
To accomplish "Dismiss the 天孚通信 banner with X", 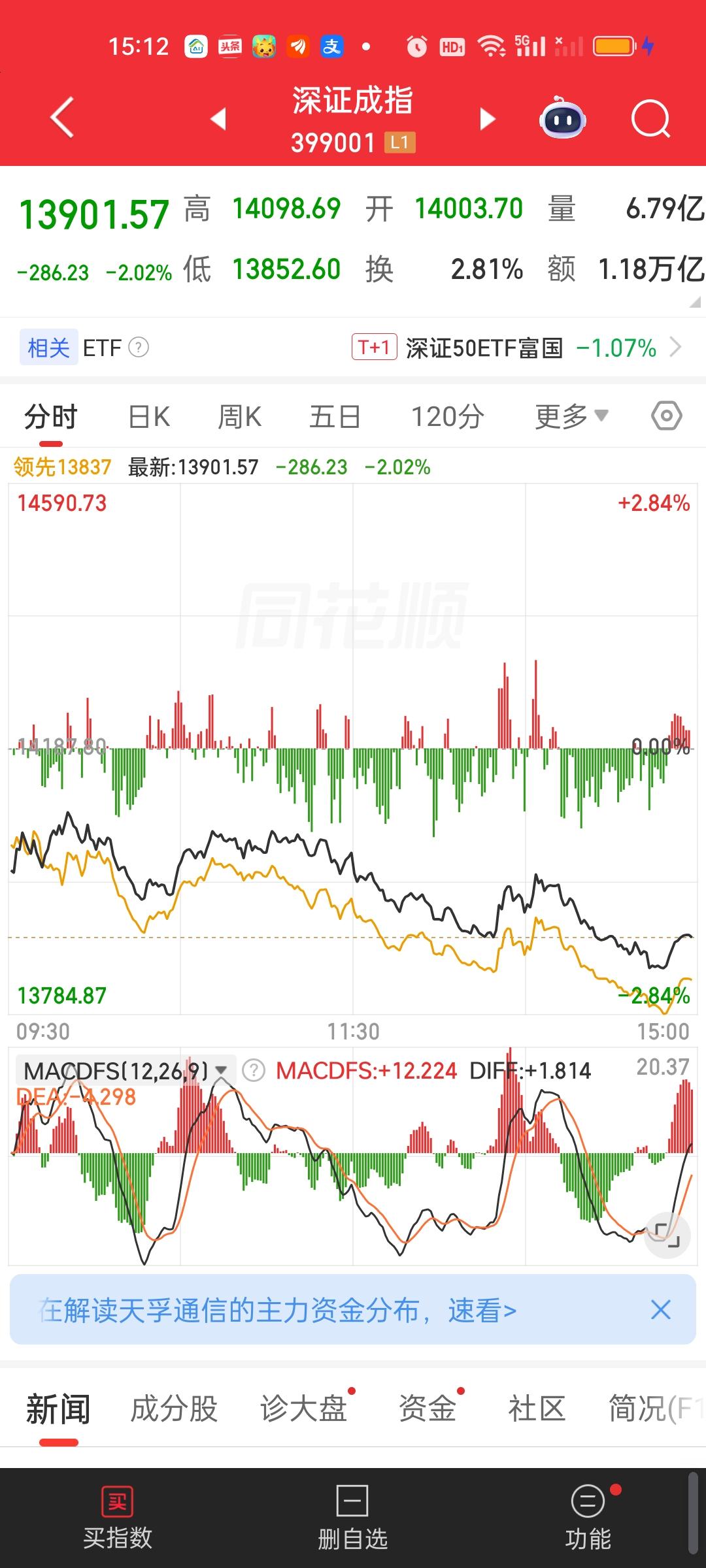I will [x=661, y=1309].
